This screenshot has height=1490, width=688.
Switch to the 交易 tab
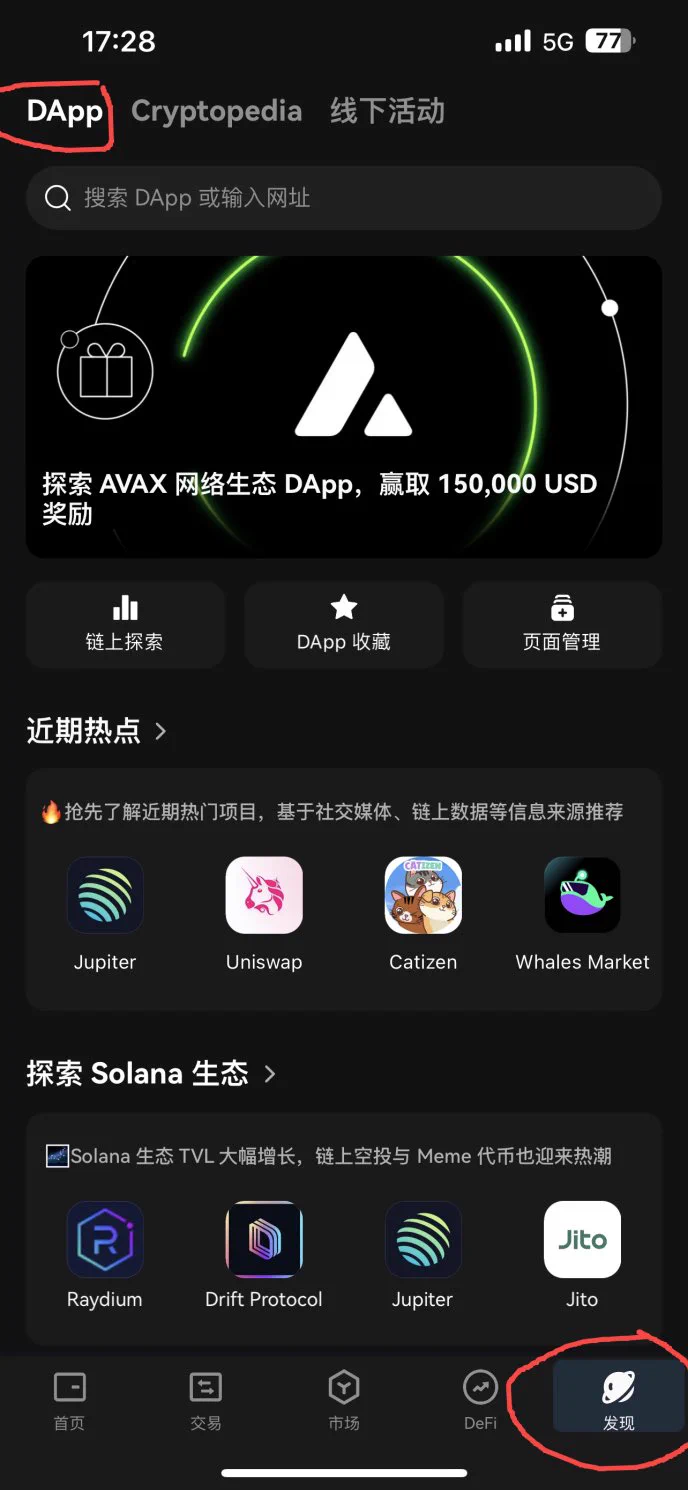[x=206, y=1400]
